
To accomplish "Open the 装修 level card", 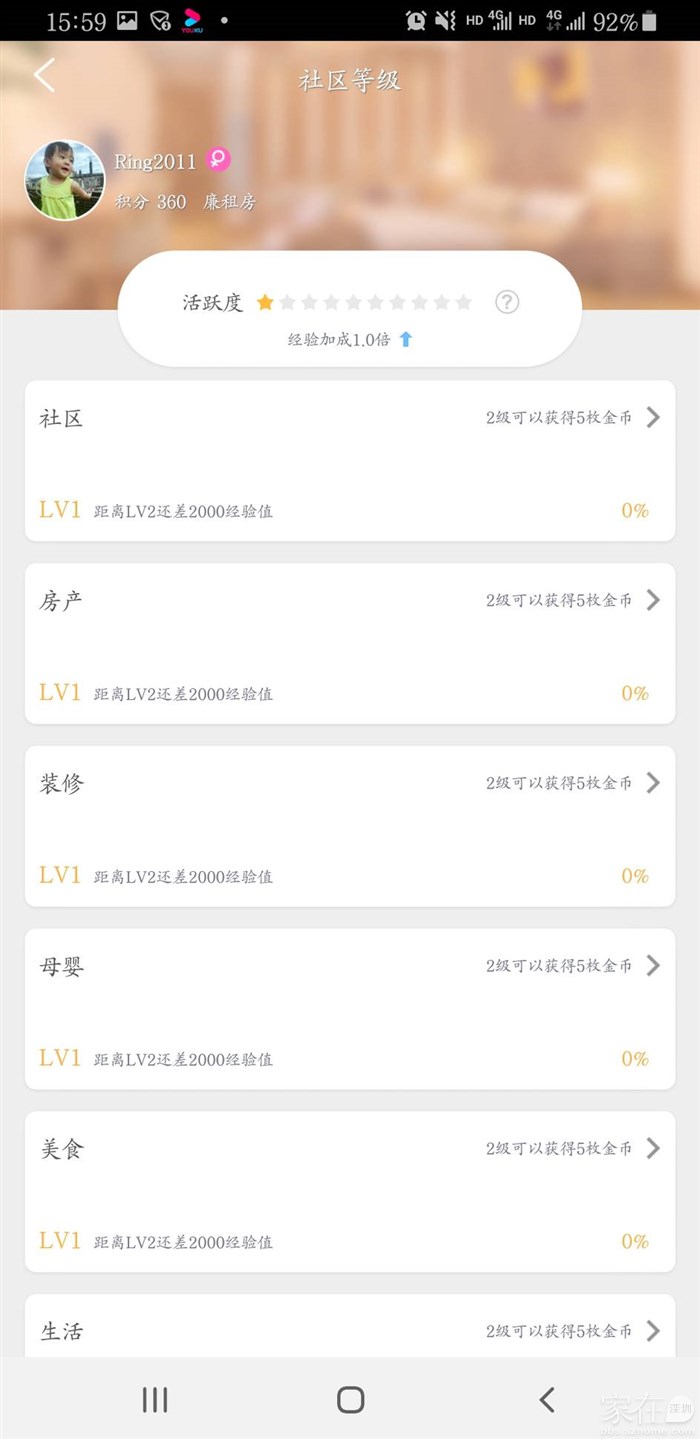I will click(350, 827).
